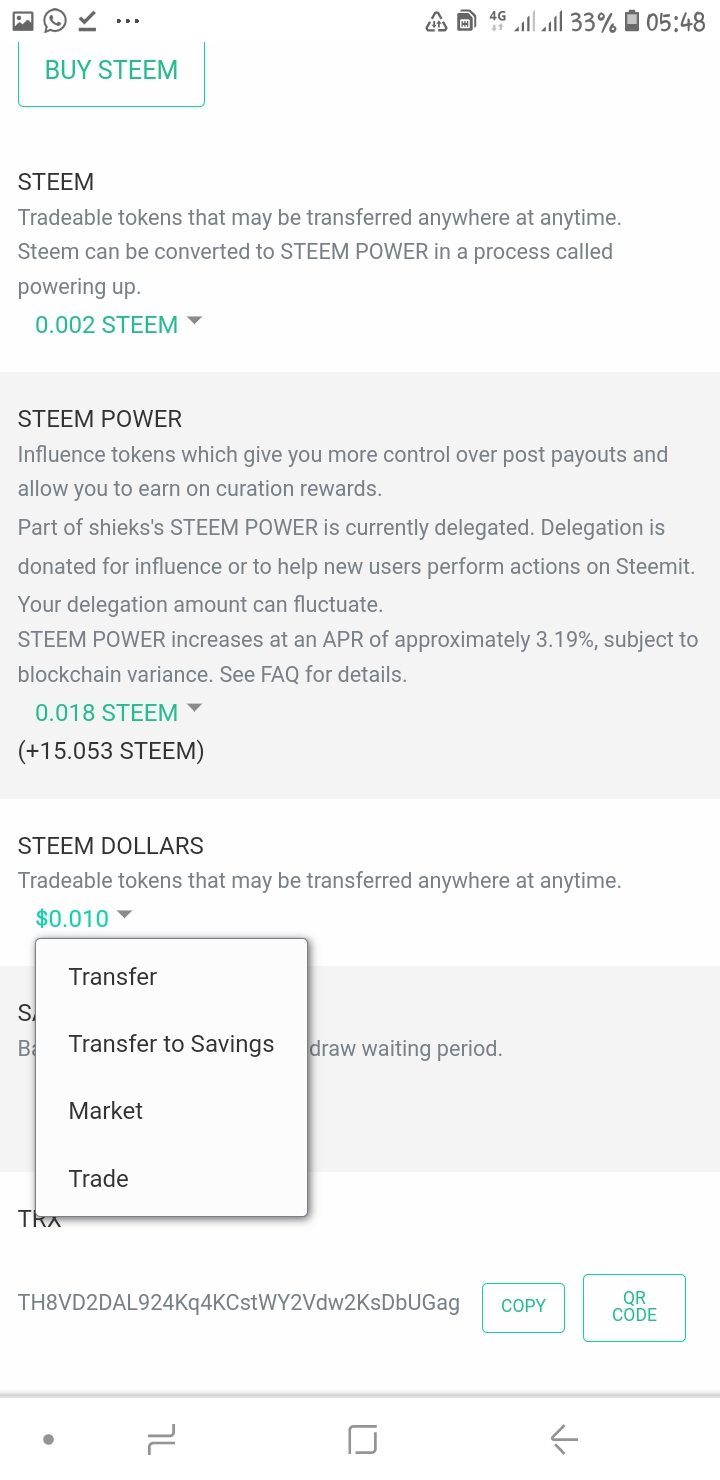This screenshot has height=1480, width=720.
Task: Tap the BUY STEEM button
Action: point(111,71)
